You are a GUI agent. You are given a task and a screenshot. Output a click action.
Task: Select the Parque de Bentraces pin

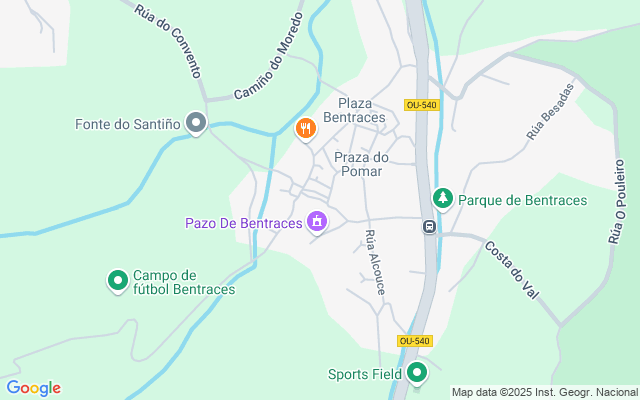tap(443, 198)
